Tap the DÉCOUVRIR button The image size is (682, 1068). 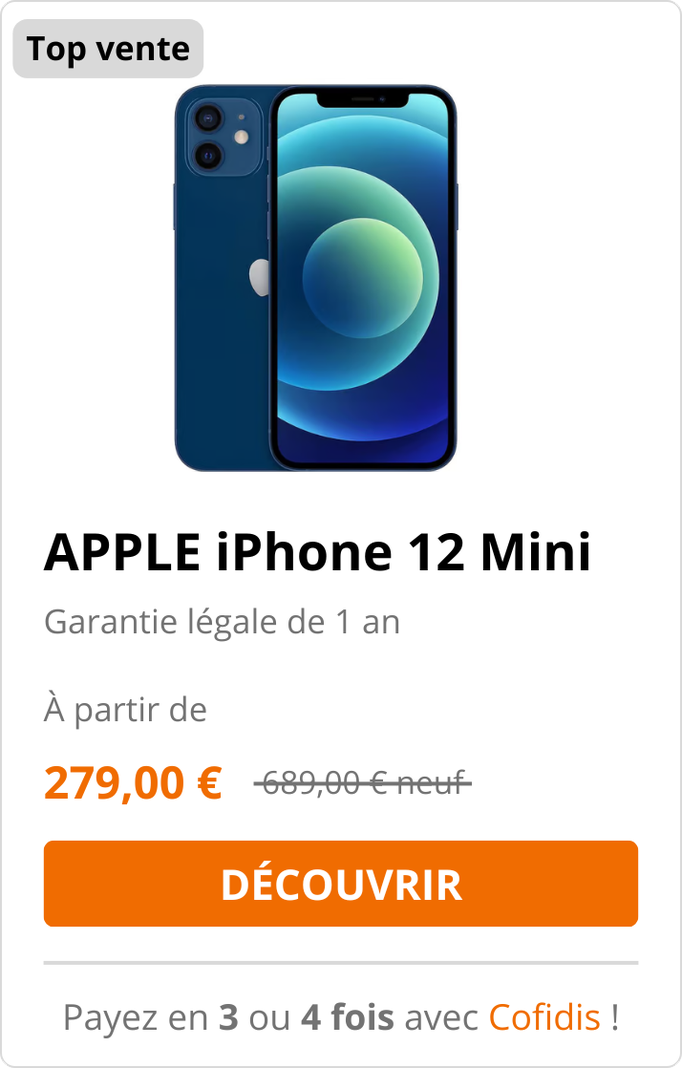pyautogui.click(x=341, y=884)
